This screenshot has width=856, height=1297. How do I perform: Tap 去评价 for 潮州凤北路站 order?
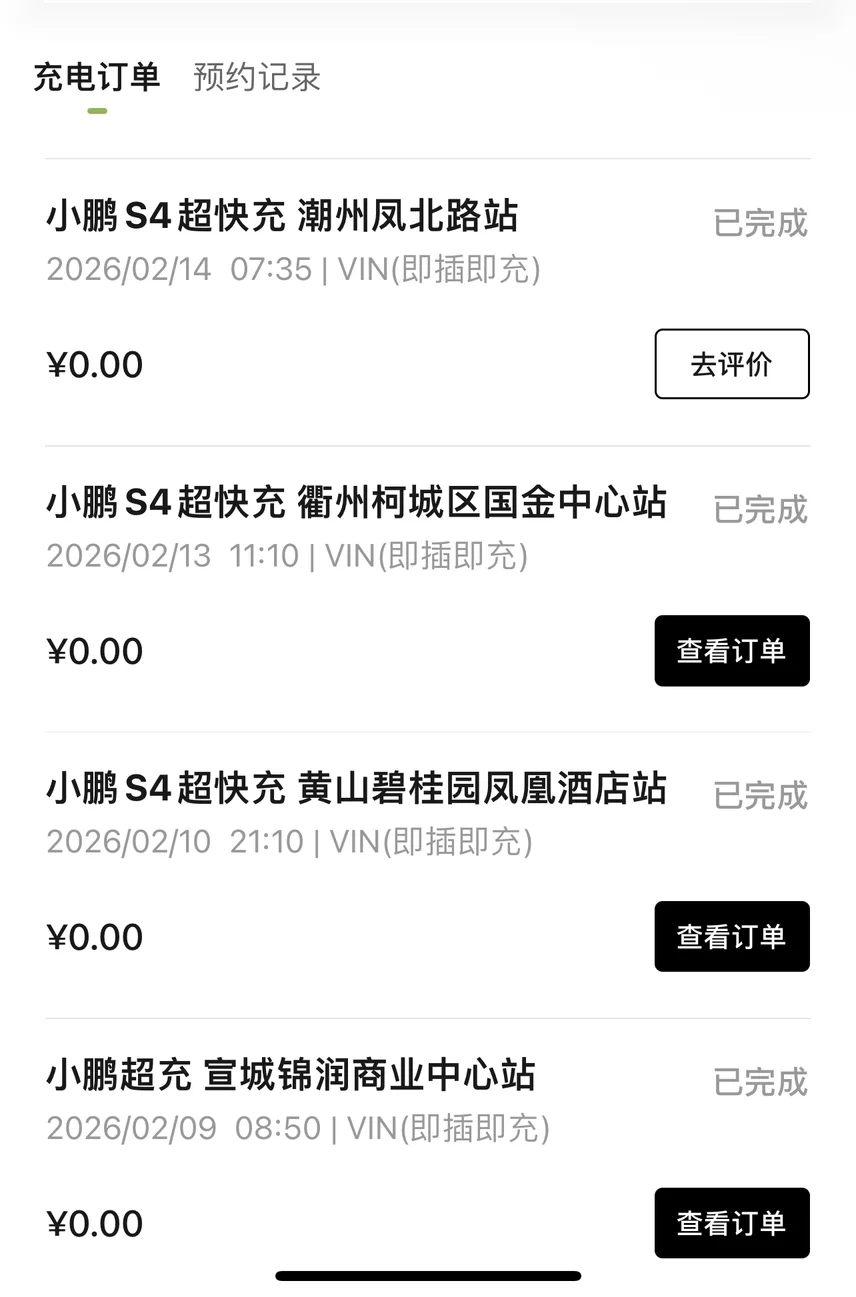(732, 364)
